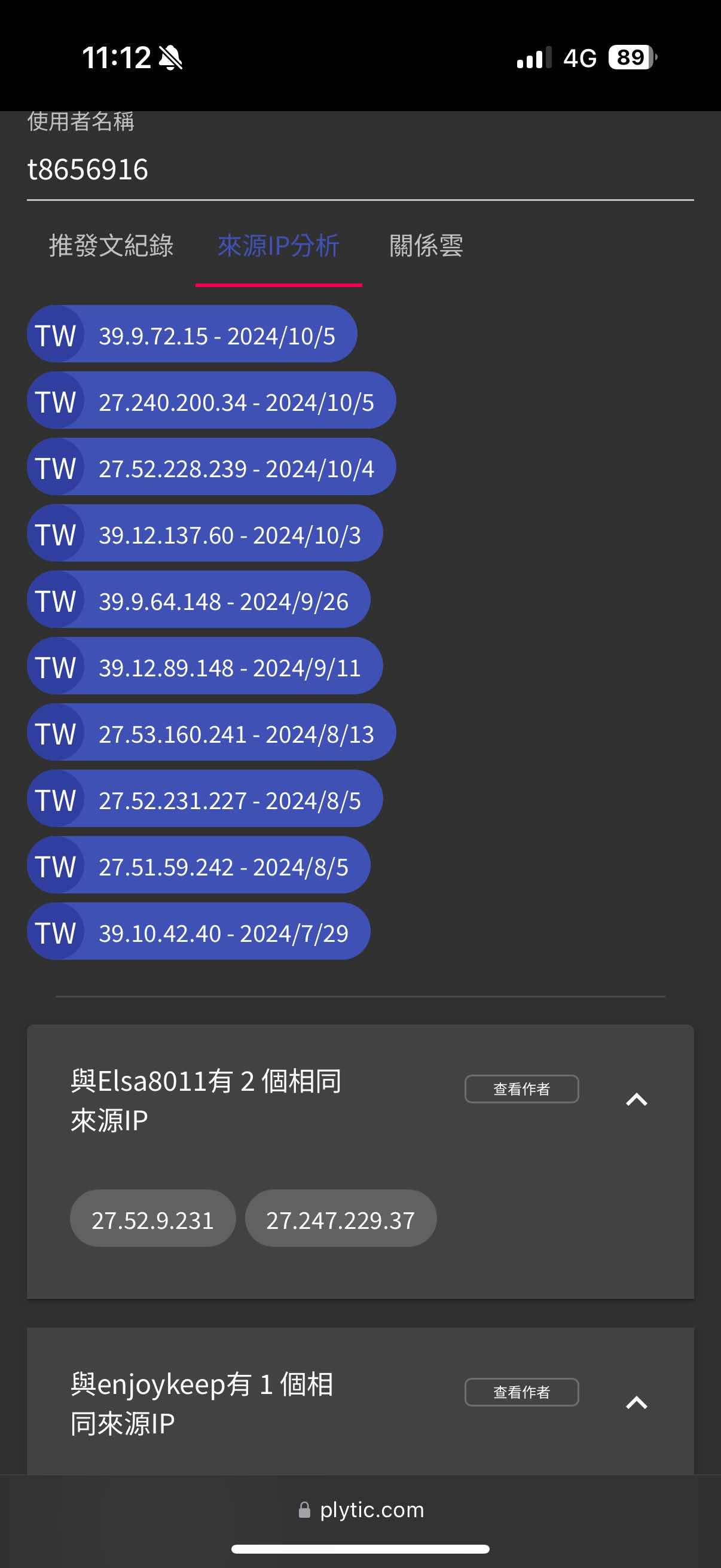Open the 關係雲 tab

(426, 246)
